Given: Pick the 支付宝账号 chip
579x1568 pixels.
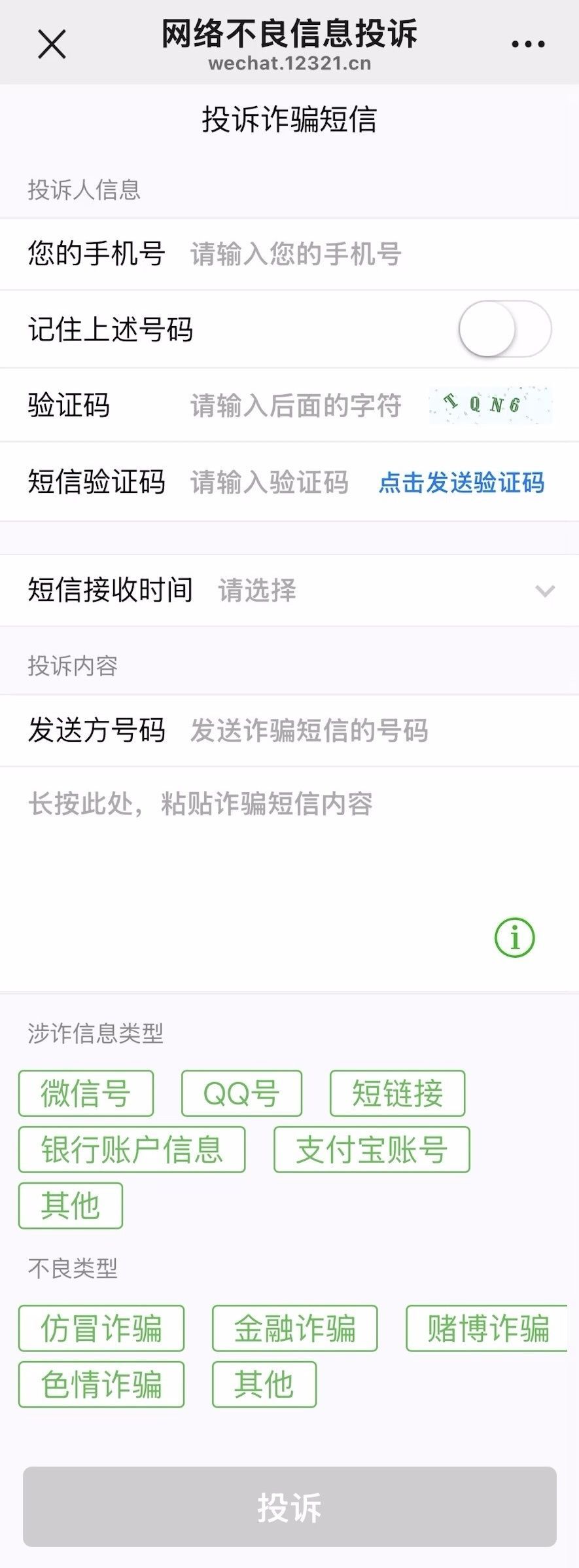Looking at the screenshot, I should [x=371, y=1149].
